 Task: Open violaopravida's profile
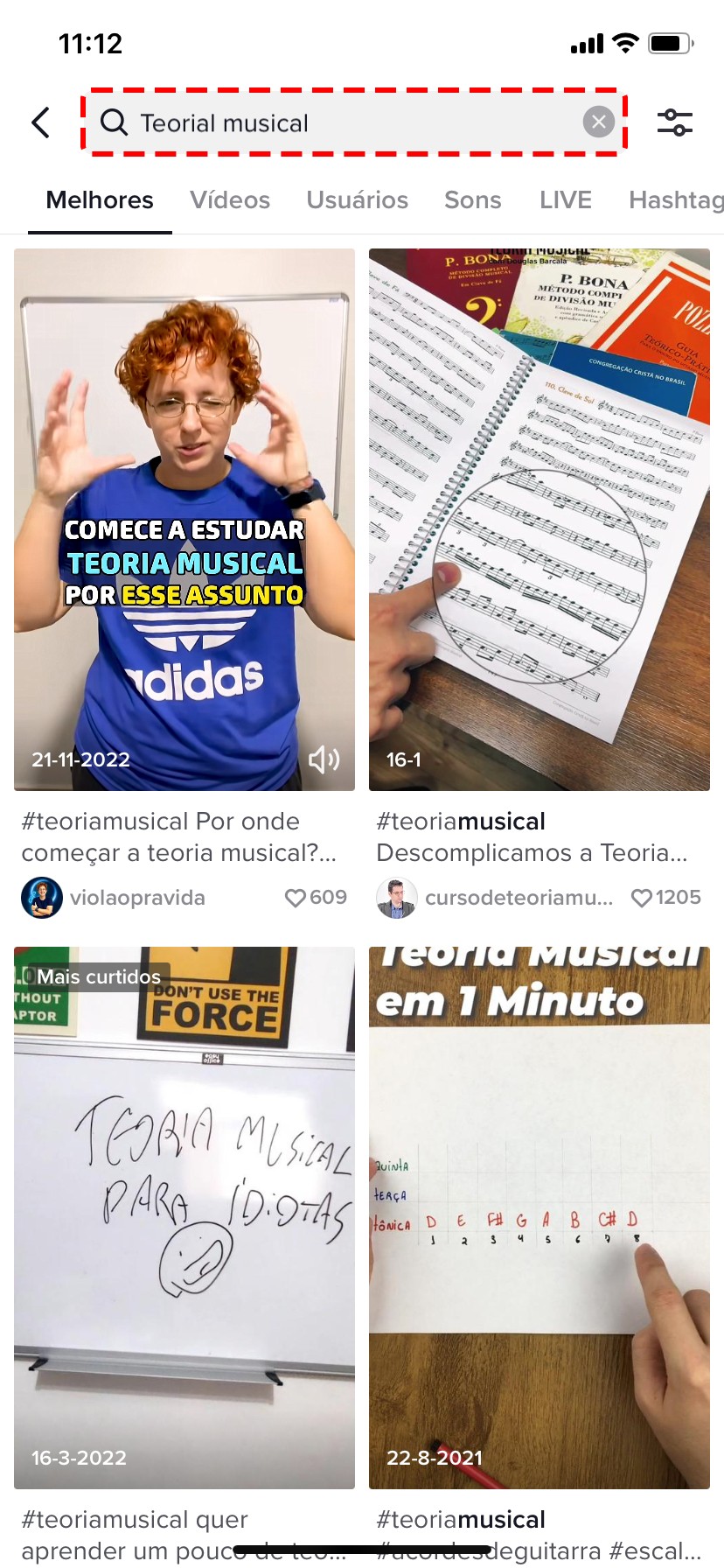coord(114,898)
